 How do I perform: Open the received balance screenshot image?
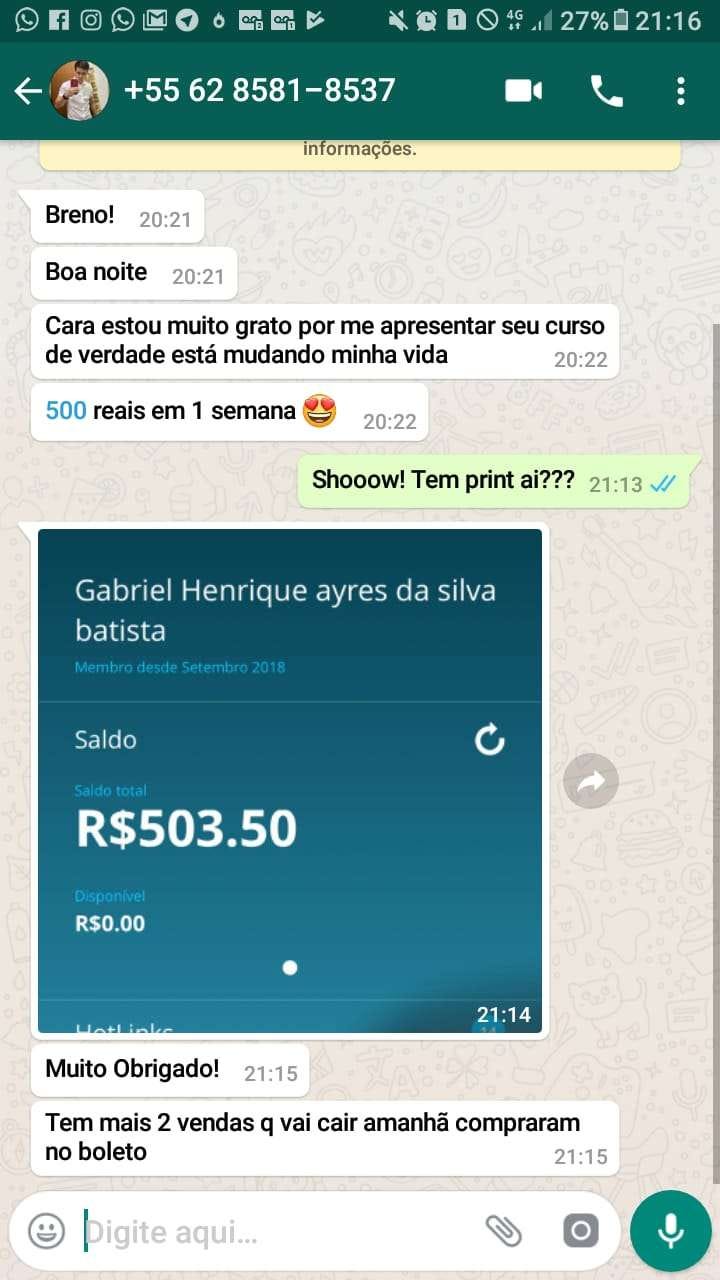tap(290, 780)
